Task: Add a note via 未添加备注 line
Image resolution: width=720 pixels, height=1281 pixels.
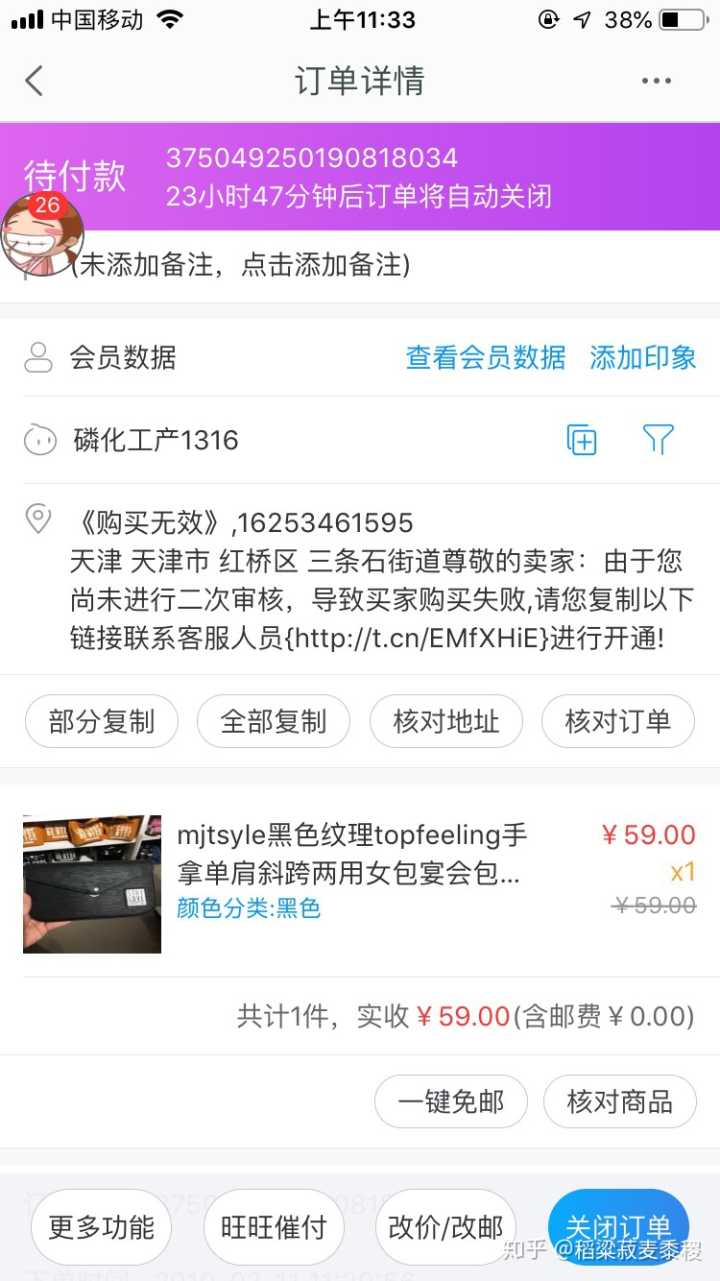Action: 242,265
